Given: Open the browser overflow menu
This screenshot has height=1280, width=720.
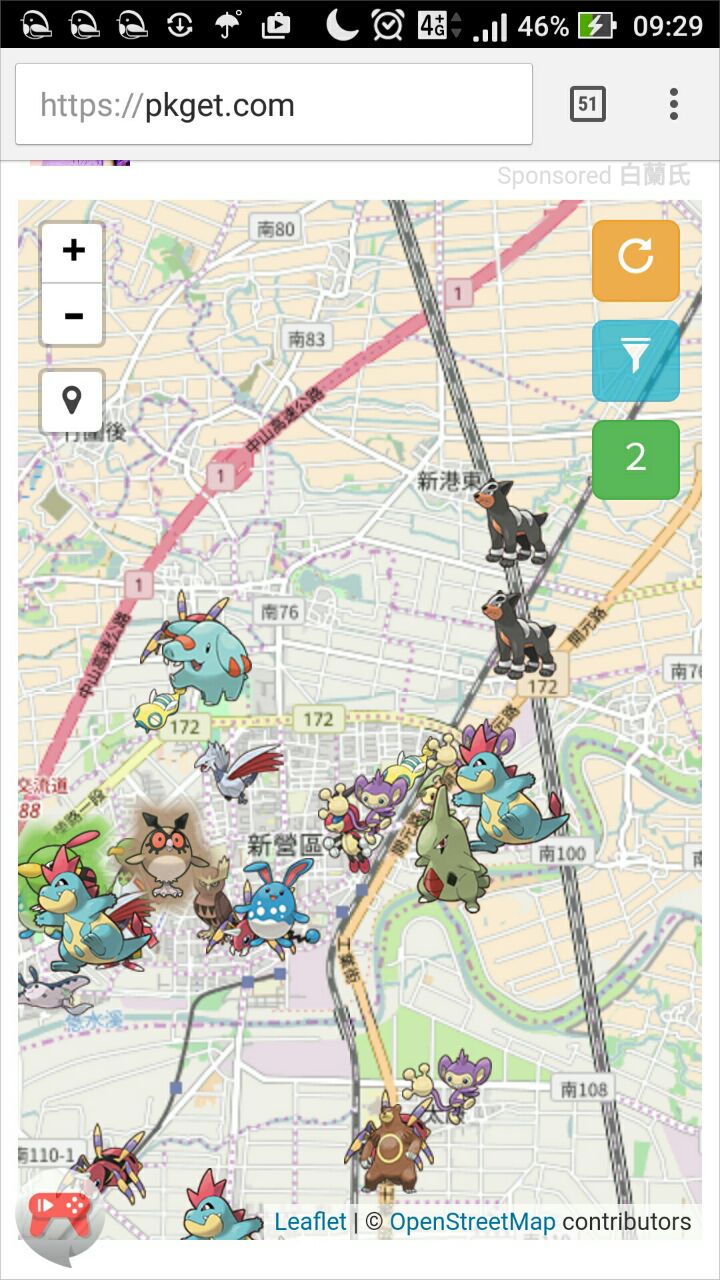Looking at the screenshot, I should 673,104.
